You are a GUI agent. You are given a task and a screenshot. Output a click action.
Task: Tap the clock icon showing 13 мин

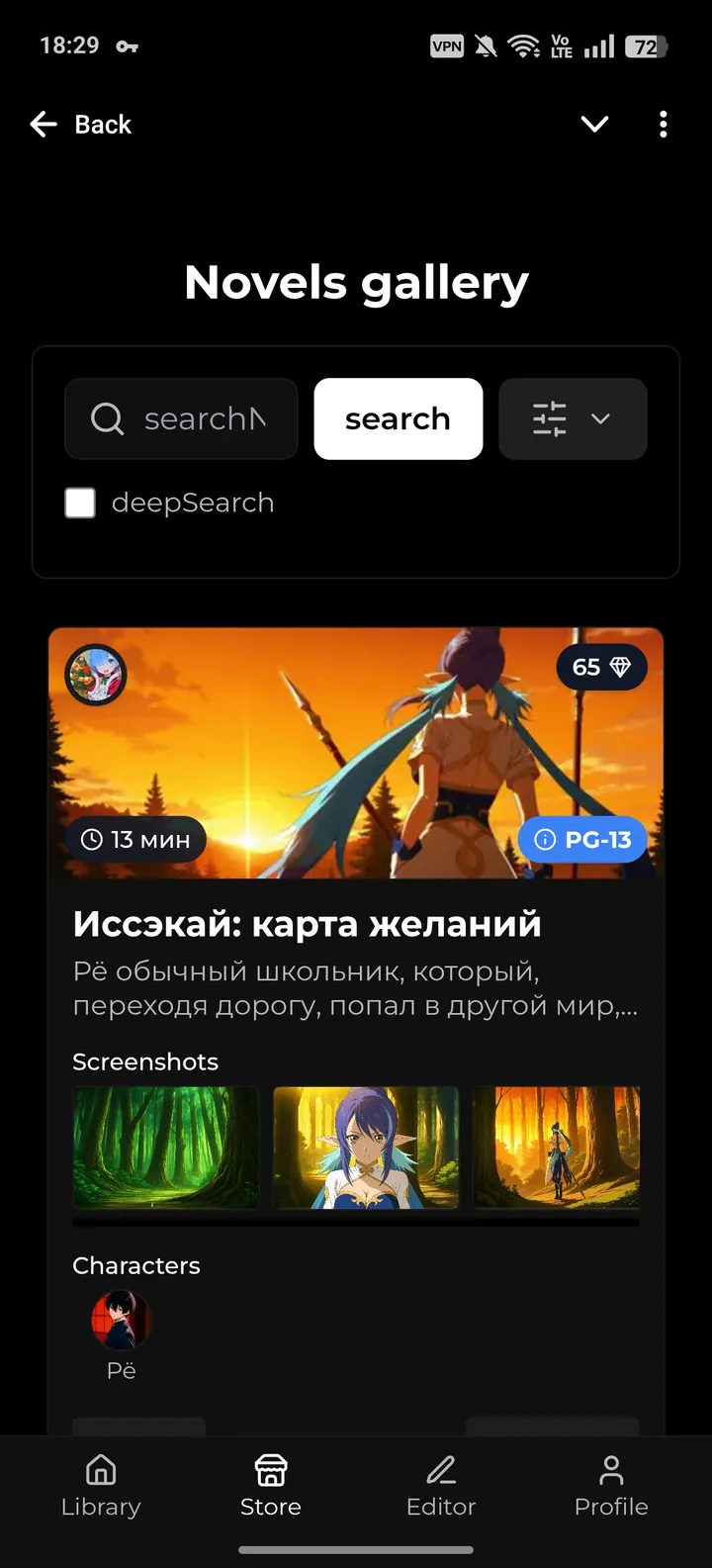tap(92, 839)
